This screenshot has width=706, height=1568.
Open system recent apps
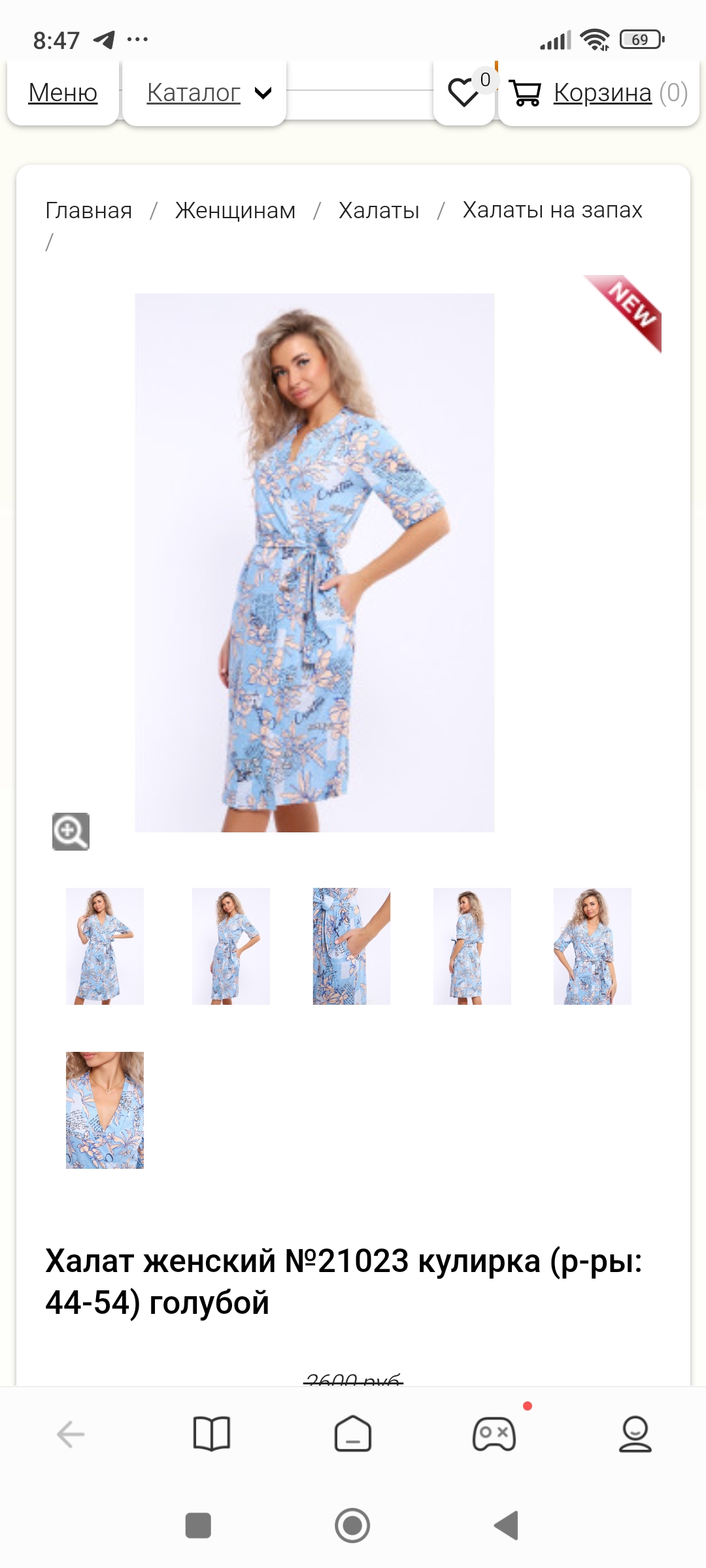pos(198,1526)
